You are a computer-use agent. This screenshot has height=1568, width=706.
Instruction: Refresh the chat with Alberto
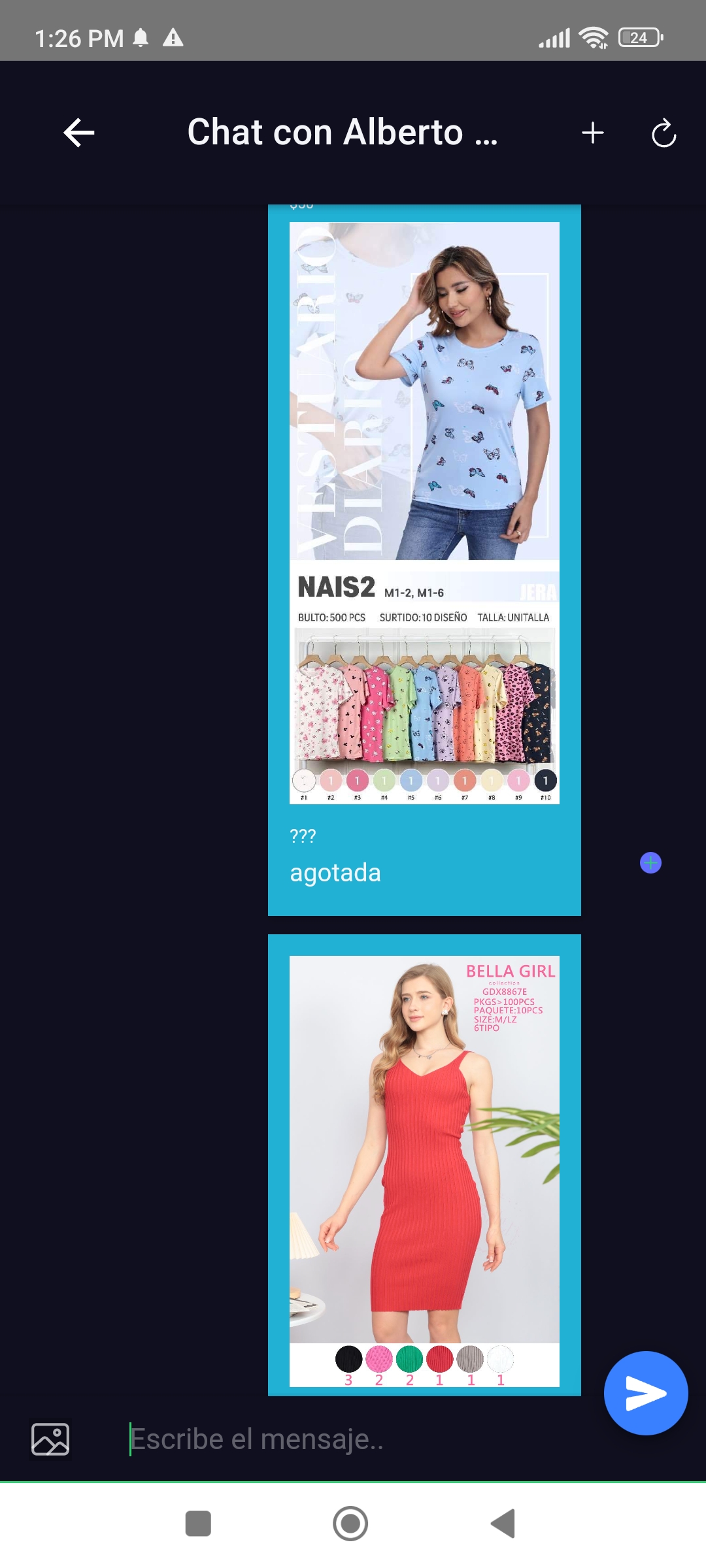point(664,133)
